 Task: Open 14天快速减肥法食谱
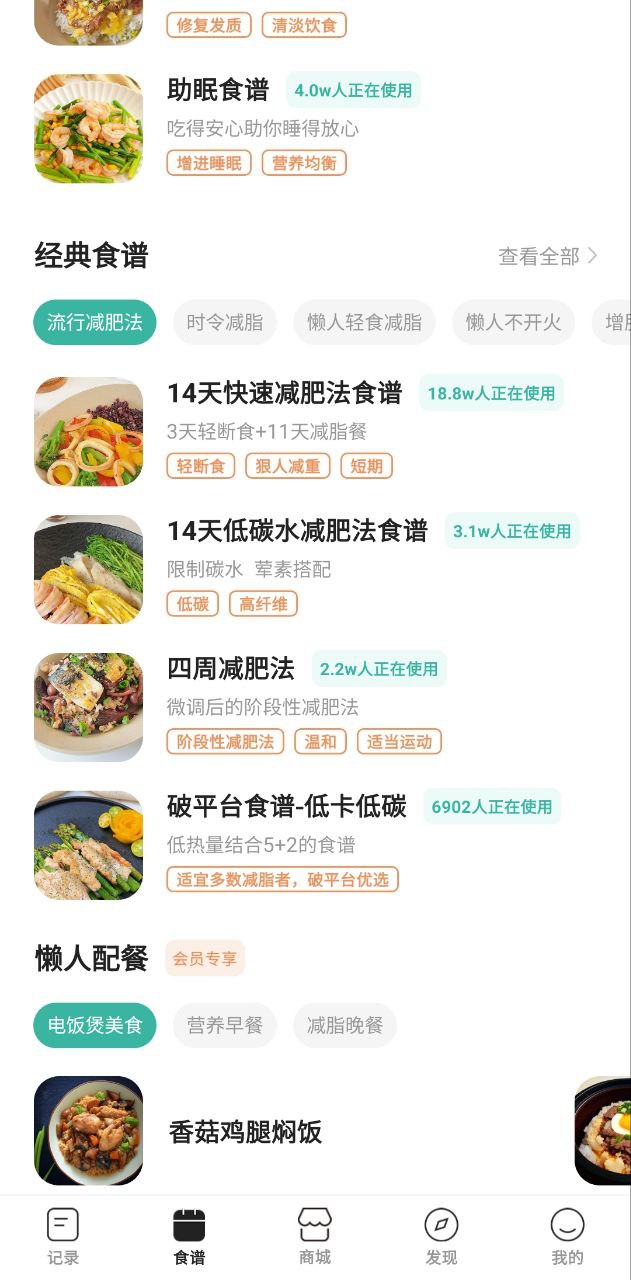pos(284,393)
